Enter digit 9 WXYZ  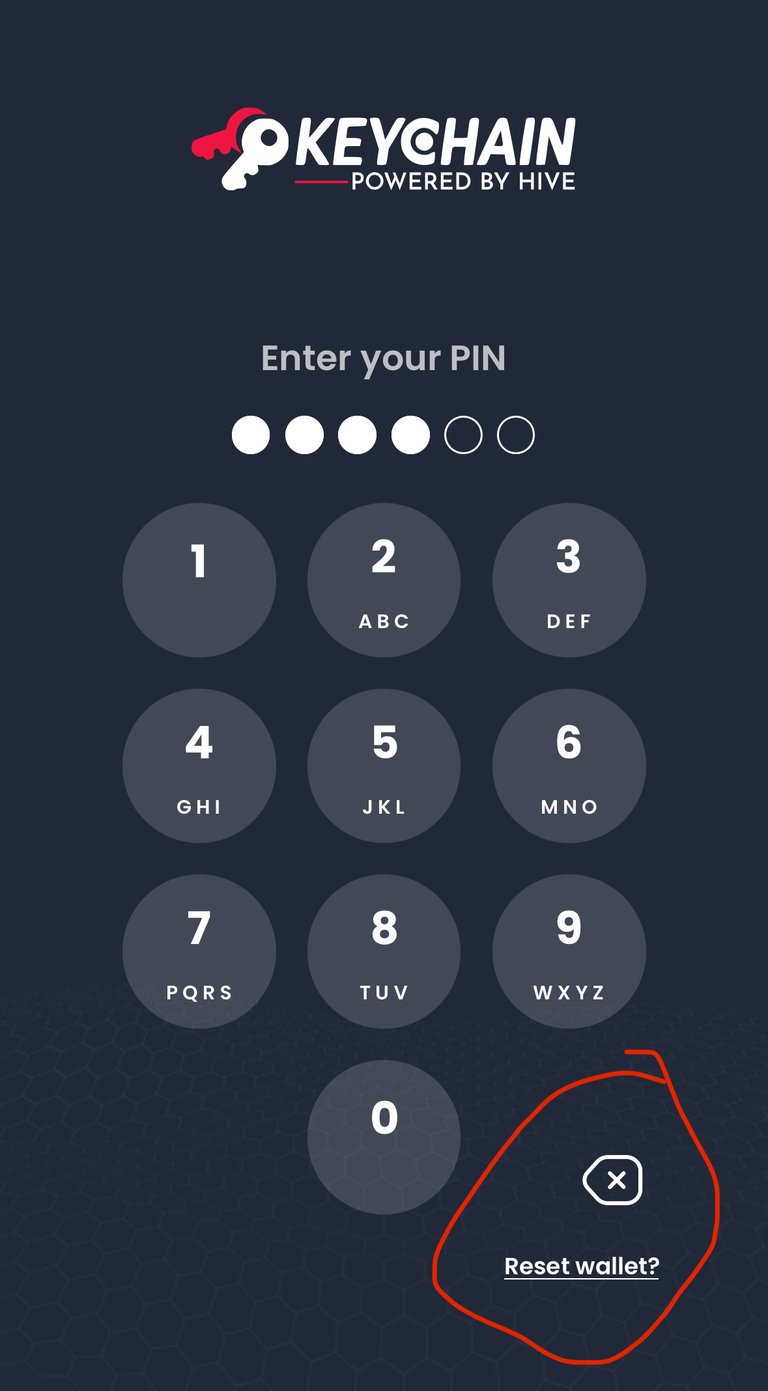[x=569, y=952]
